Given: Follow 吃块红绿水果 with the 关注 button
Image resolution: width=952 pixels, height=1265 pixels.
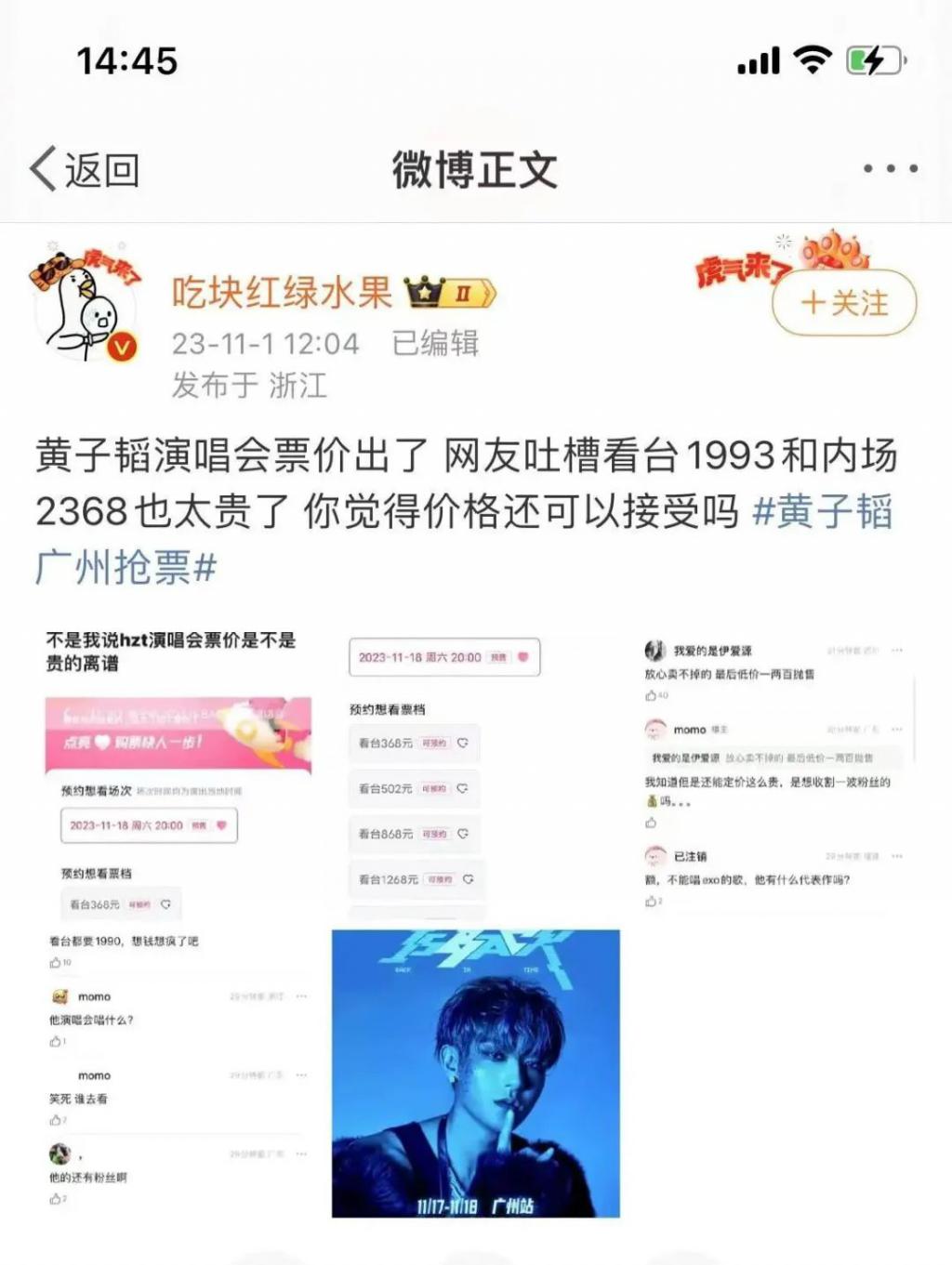Looking at the screenshot, I should (844, 303).
